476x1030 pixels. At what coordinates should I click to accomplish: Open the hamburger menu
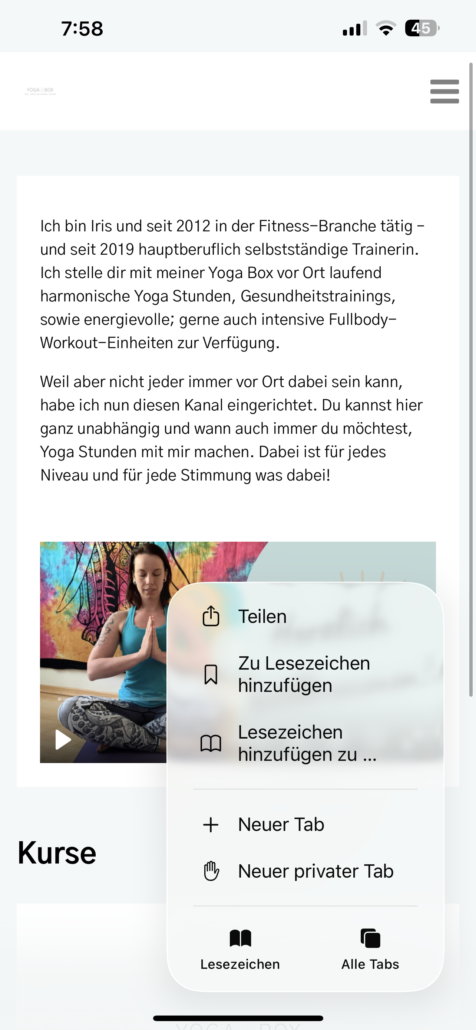coord(444,91)
